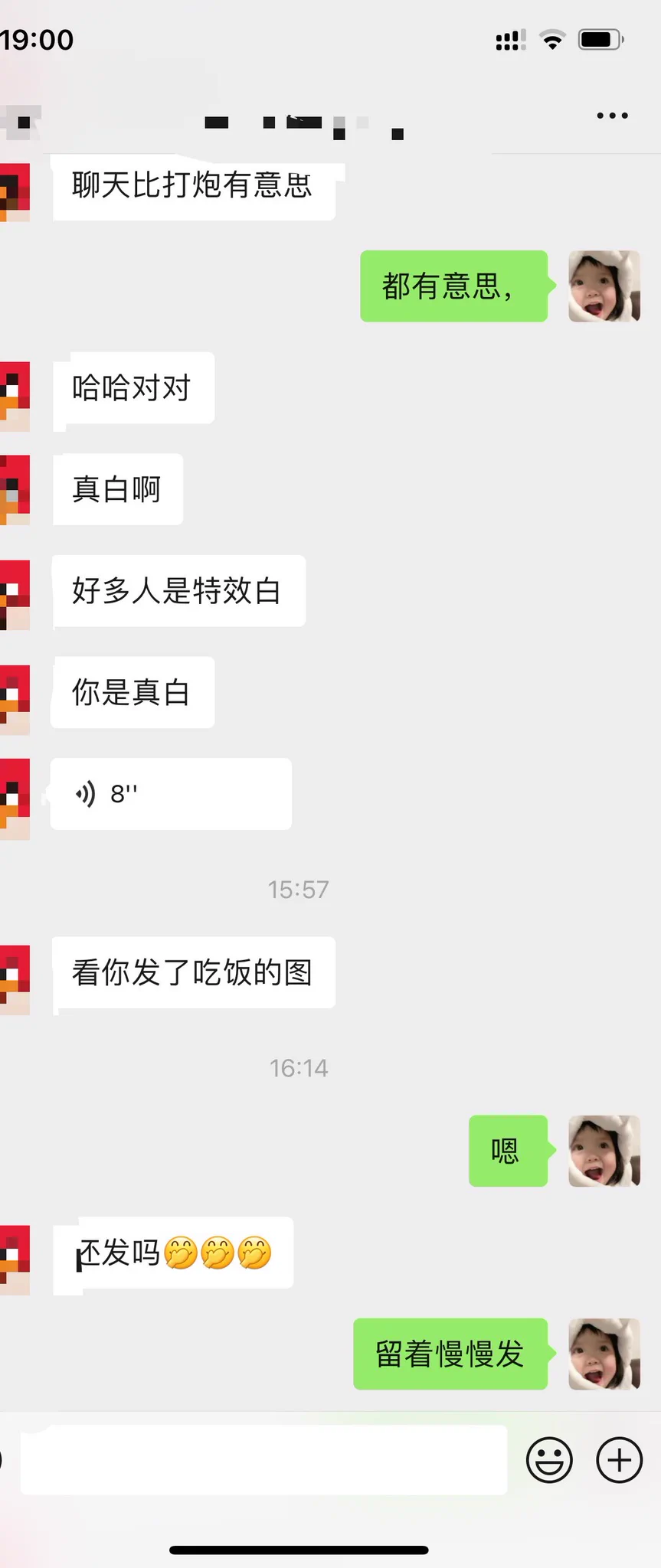Open my avatar next to 留着慢慢发
The height and width of the screenshot is (1568, 661).
coord(604,1354)
